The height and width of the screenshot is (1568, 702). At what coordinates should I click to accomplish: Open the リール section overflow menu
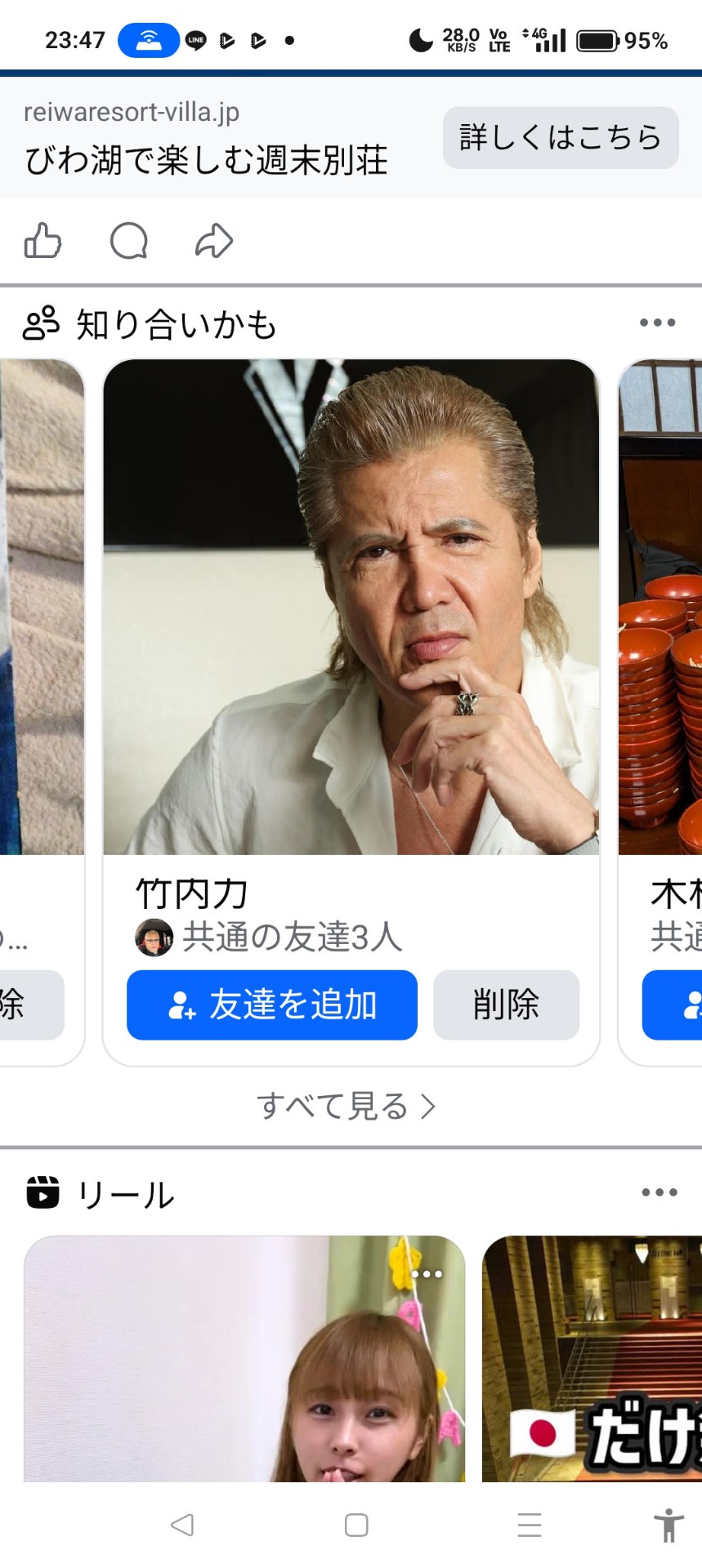click(x=659, y=1192)
